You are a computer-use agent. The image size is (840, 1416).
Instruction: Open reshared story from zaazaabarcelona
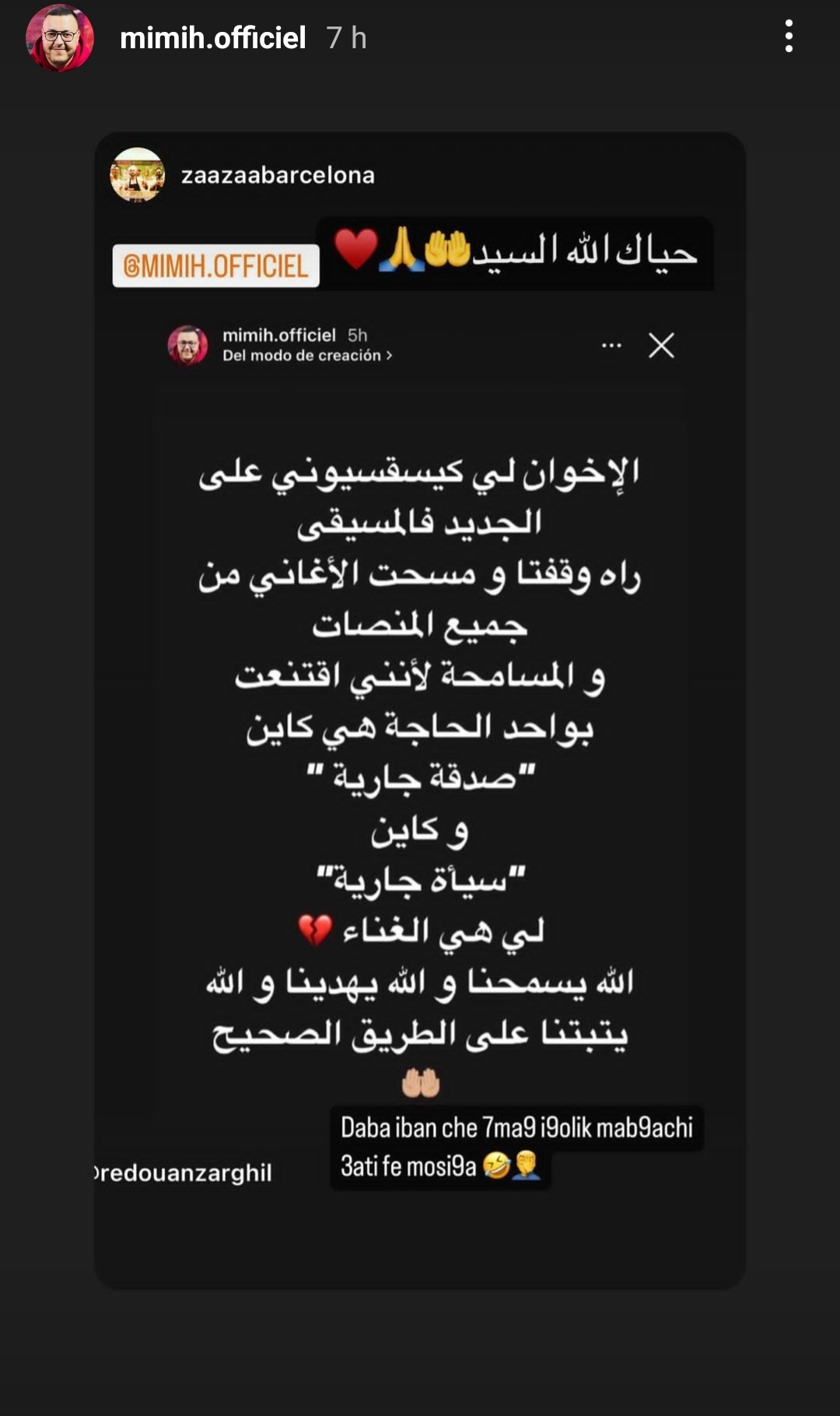click(x=277, y=176)
